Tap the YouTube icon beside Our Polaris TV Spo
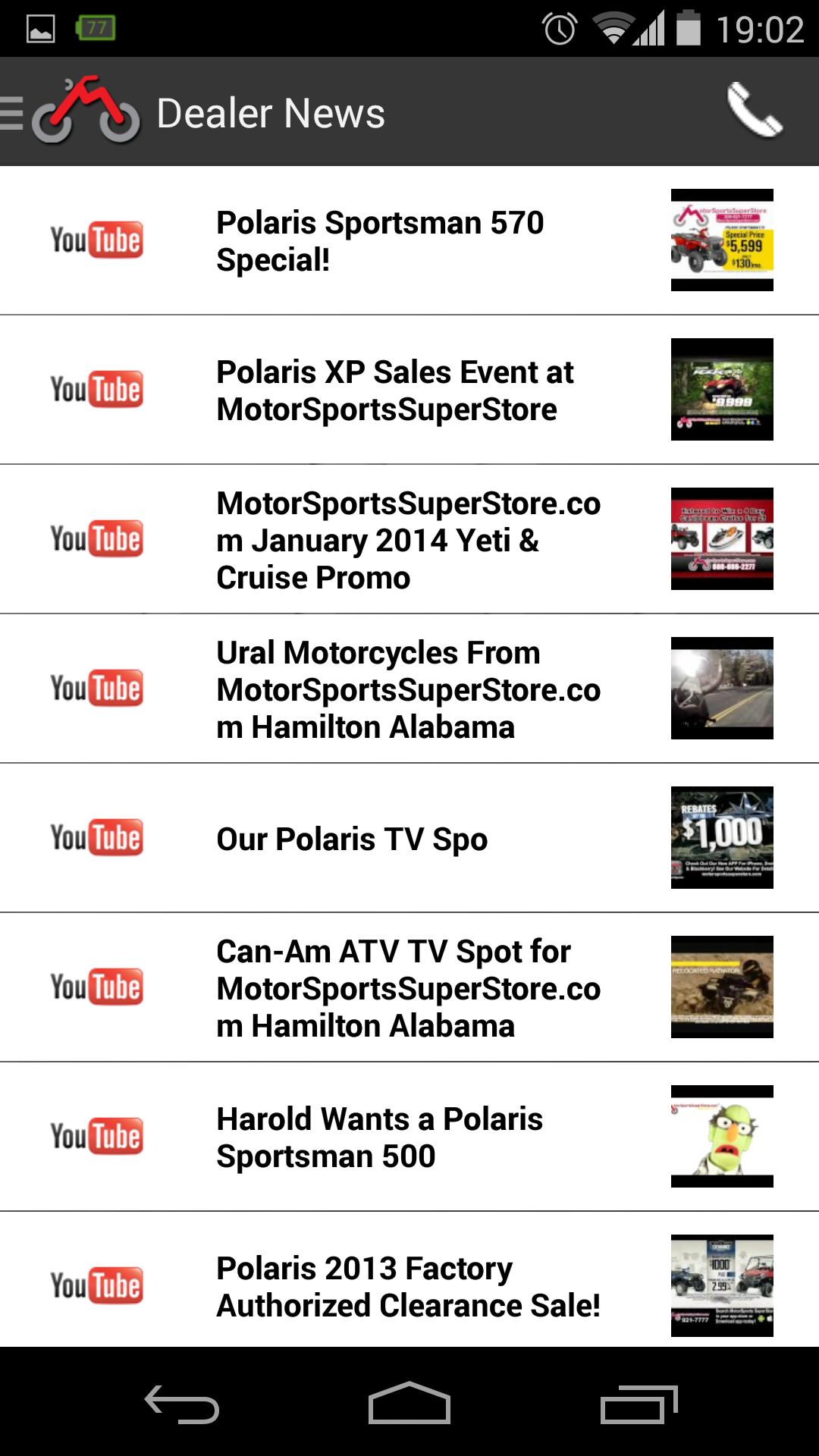This screenshot has width=819, height=1456. point(97,838)
